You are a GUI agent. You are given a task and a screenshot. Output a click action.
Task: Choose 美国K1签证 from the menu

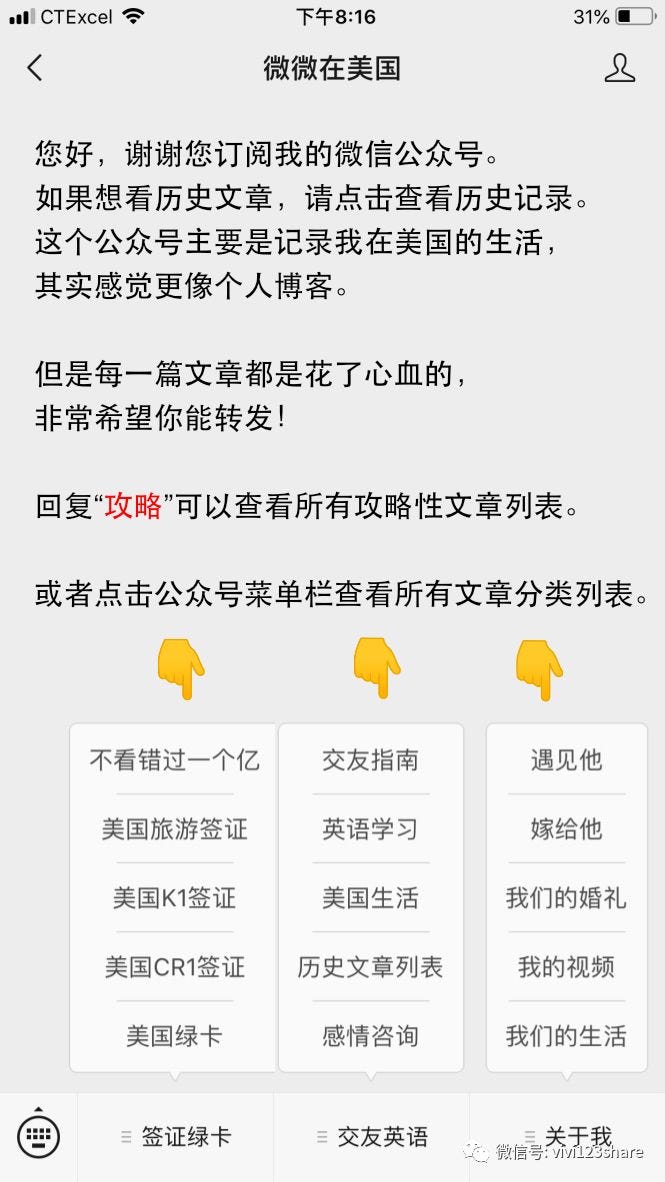[x=174, y=898]
